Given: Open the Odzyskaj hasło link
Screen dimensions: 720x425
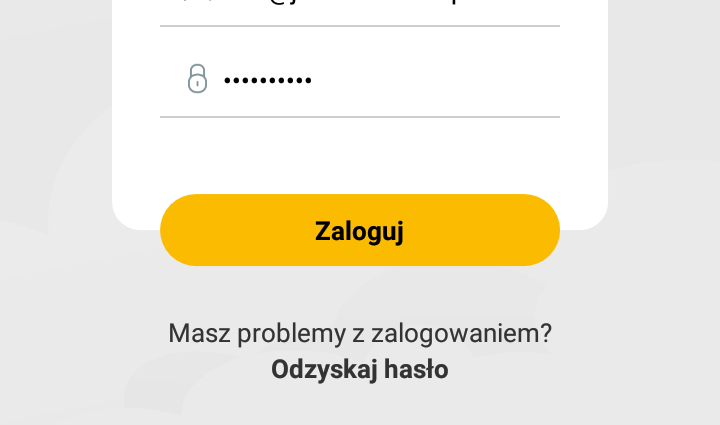Looking at the screenshot, I should (359, 370).
